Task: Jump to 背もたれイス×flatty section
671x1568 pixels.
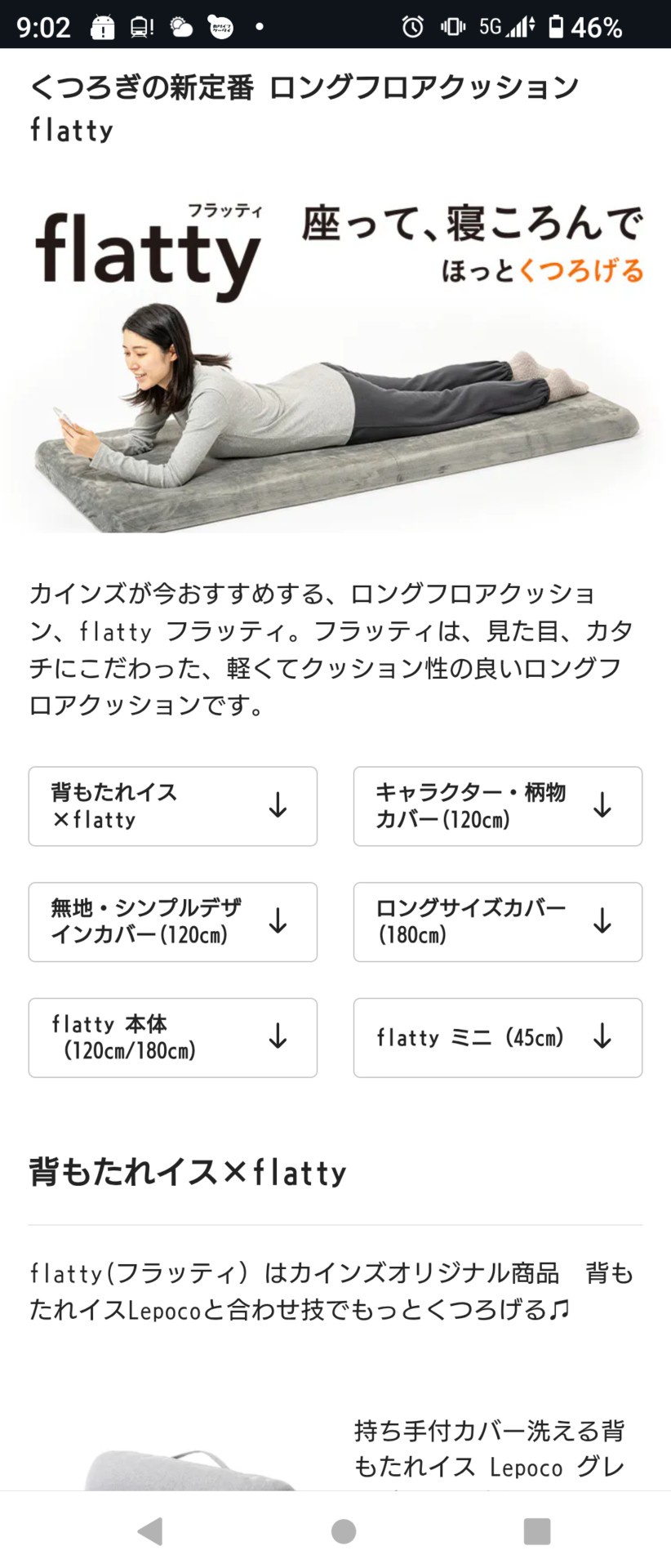Action: pyautogui.click(x=172, y=806)
